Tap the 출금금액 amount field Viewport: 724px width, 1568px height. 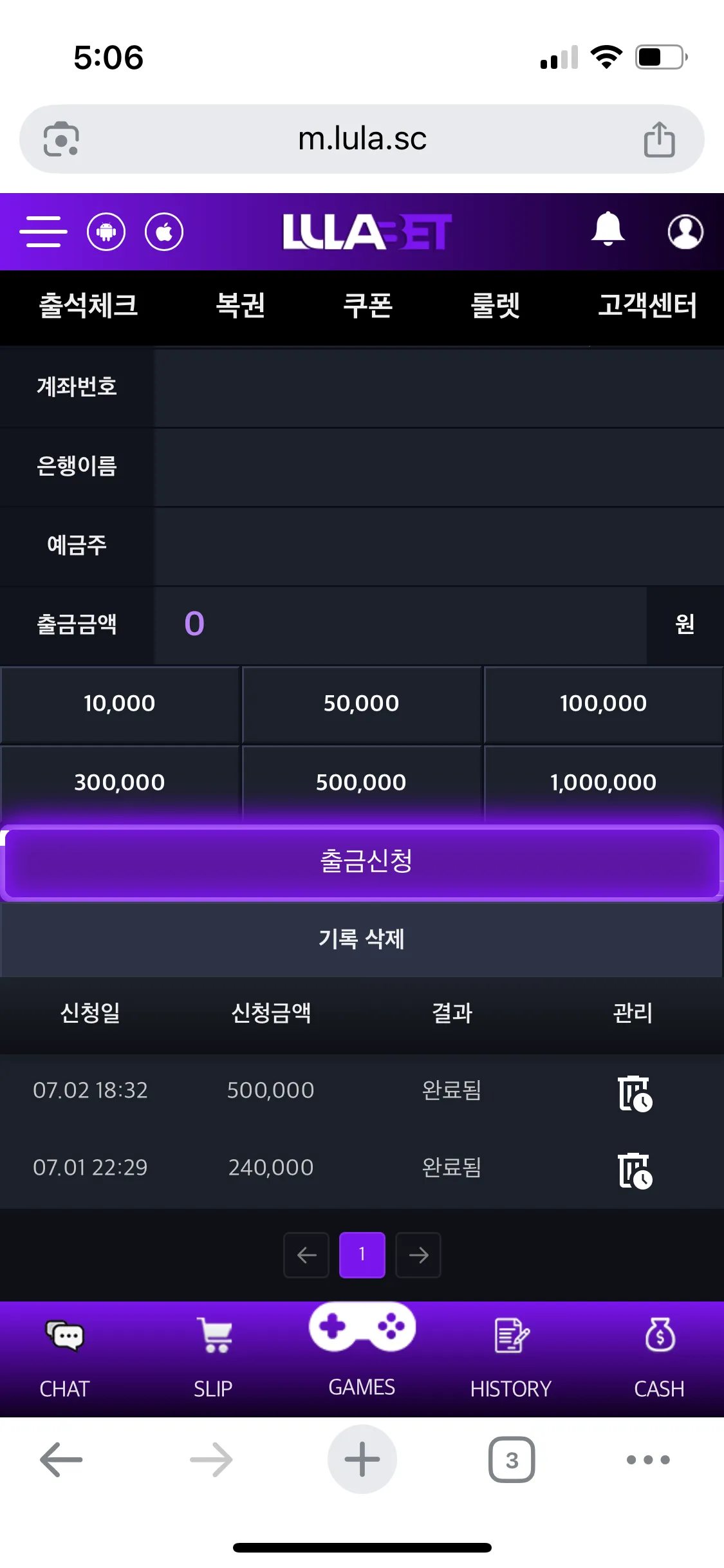(x=400, y=624)
